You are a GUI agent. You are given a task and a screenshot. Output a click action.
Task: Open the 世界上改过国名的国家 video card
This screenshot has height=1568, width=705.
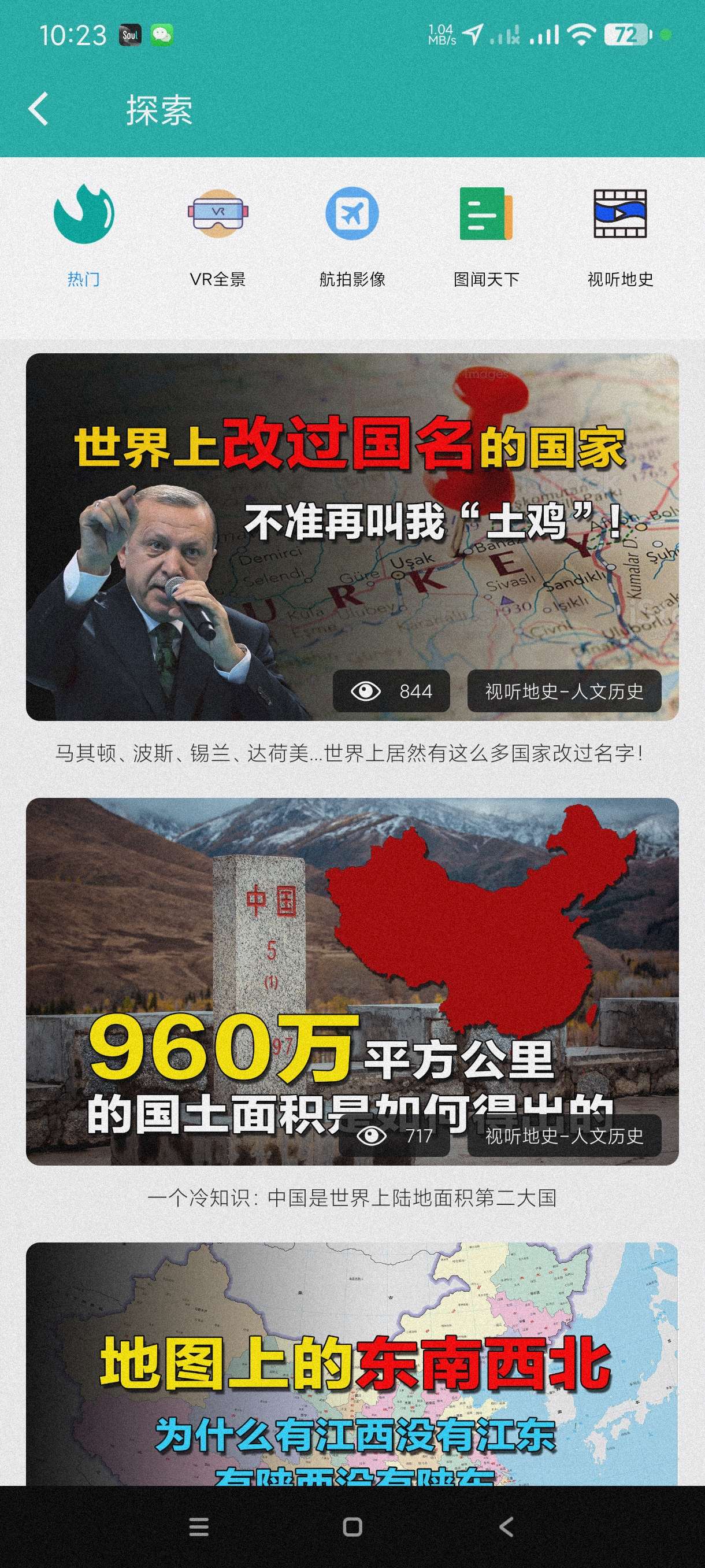[352, 537]
